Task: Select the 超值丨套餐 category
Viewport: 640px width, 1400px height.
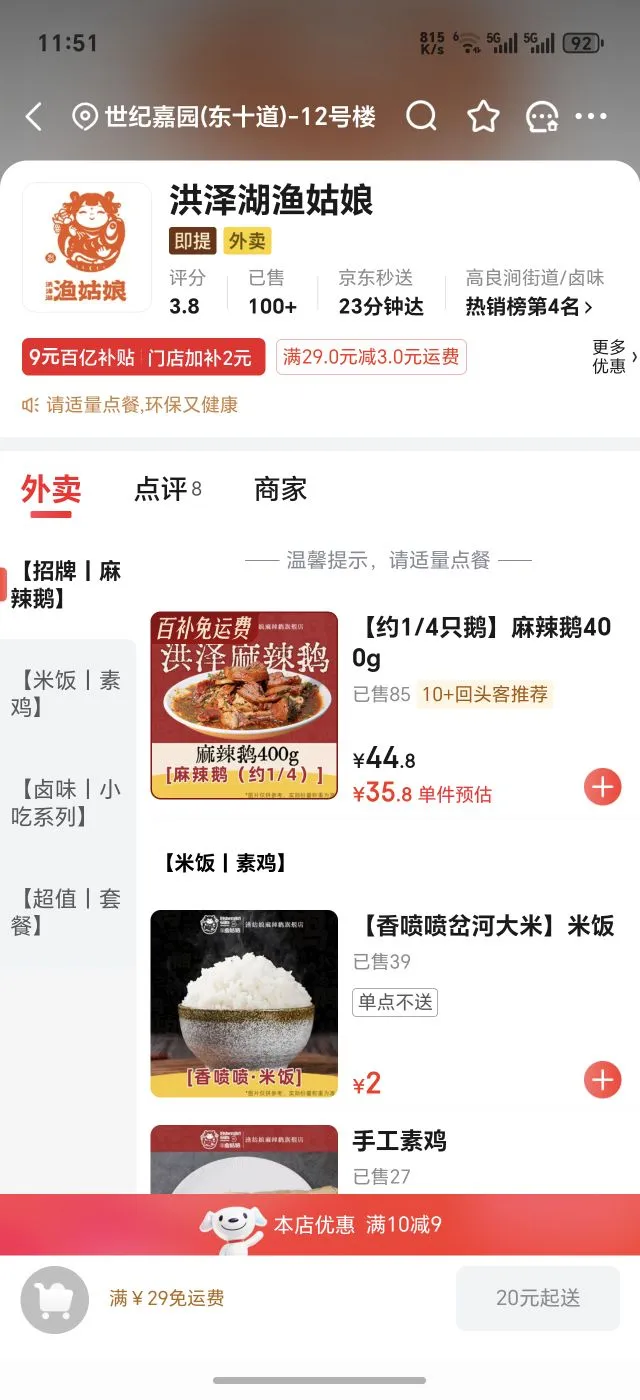Action: [x=66, y=912]
